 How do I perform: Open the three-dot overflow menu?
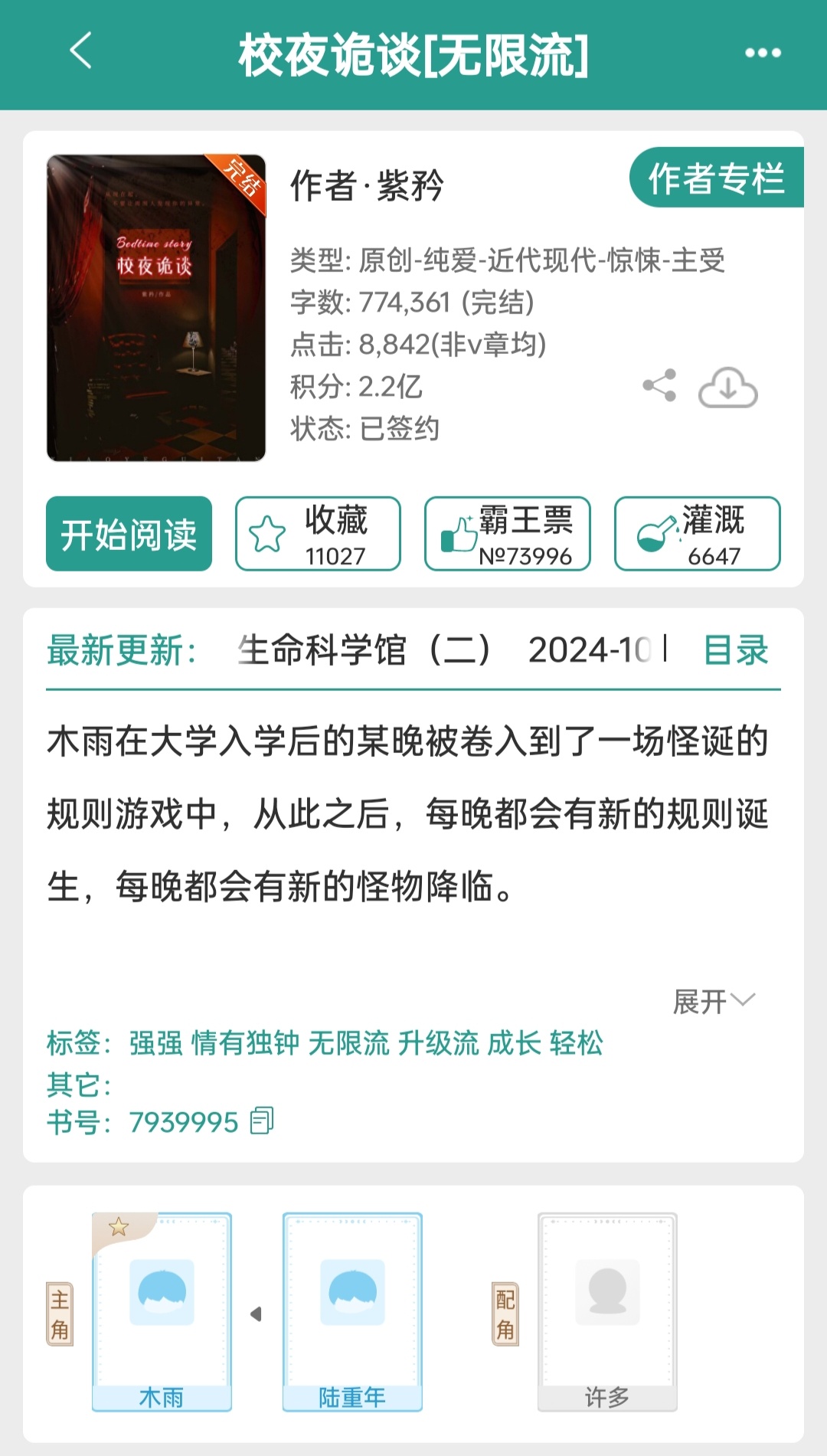[x=763, y=53]
